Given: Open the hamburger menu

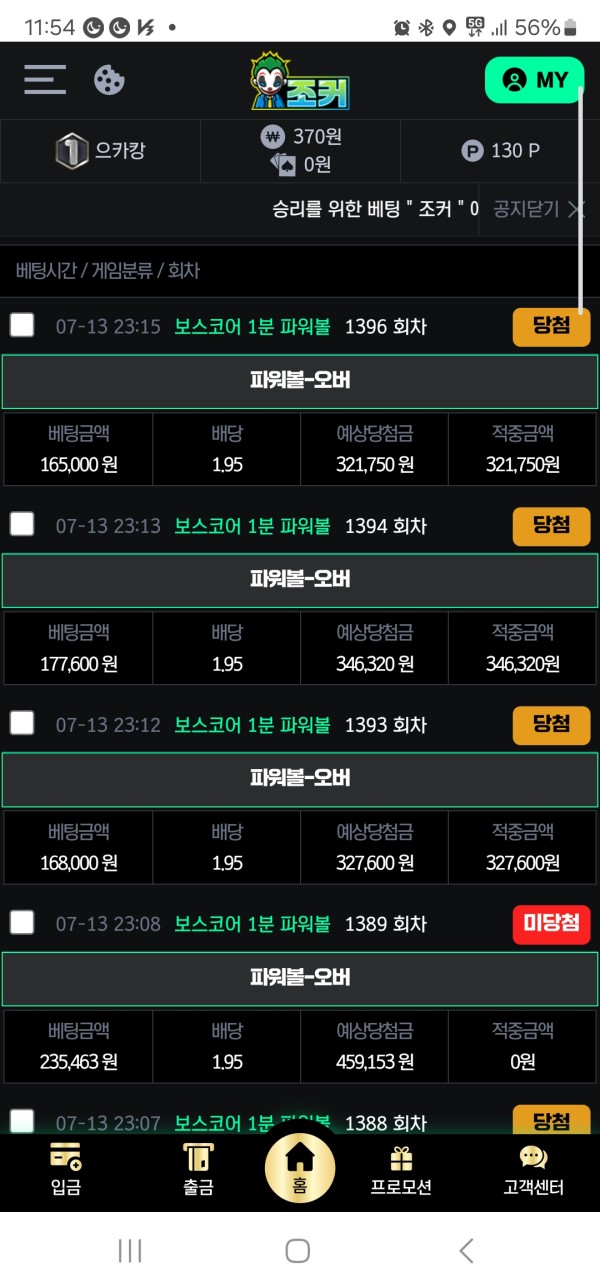Looking at the screenshot, I should 45,80.
